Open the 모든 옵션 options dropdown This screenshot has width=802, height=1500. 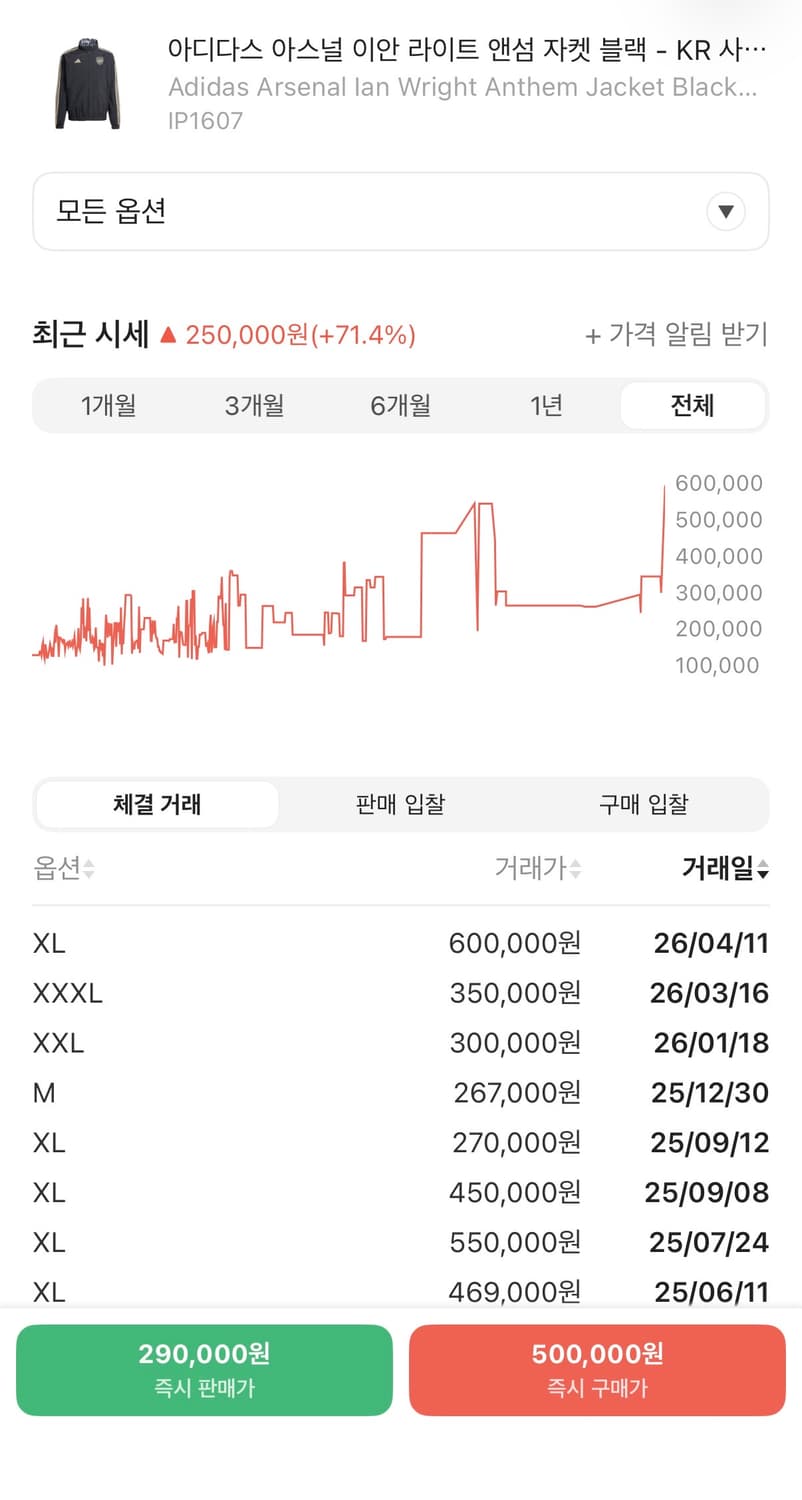click(x=400, y=211)
